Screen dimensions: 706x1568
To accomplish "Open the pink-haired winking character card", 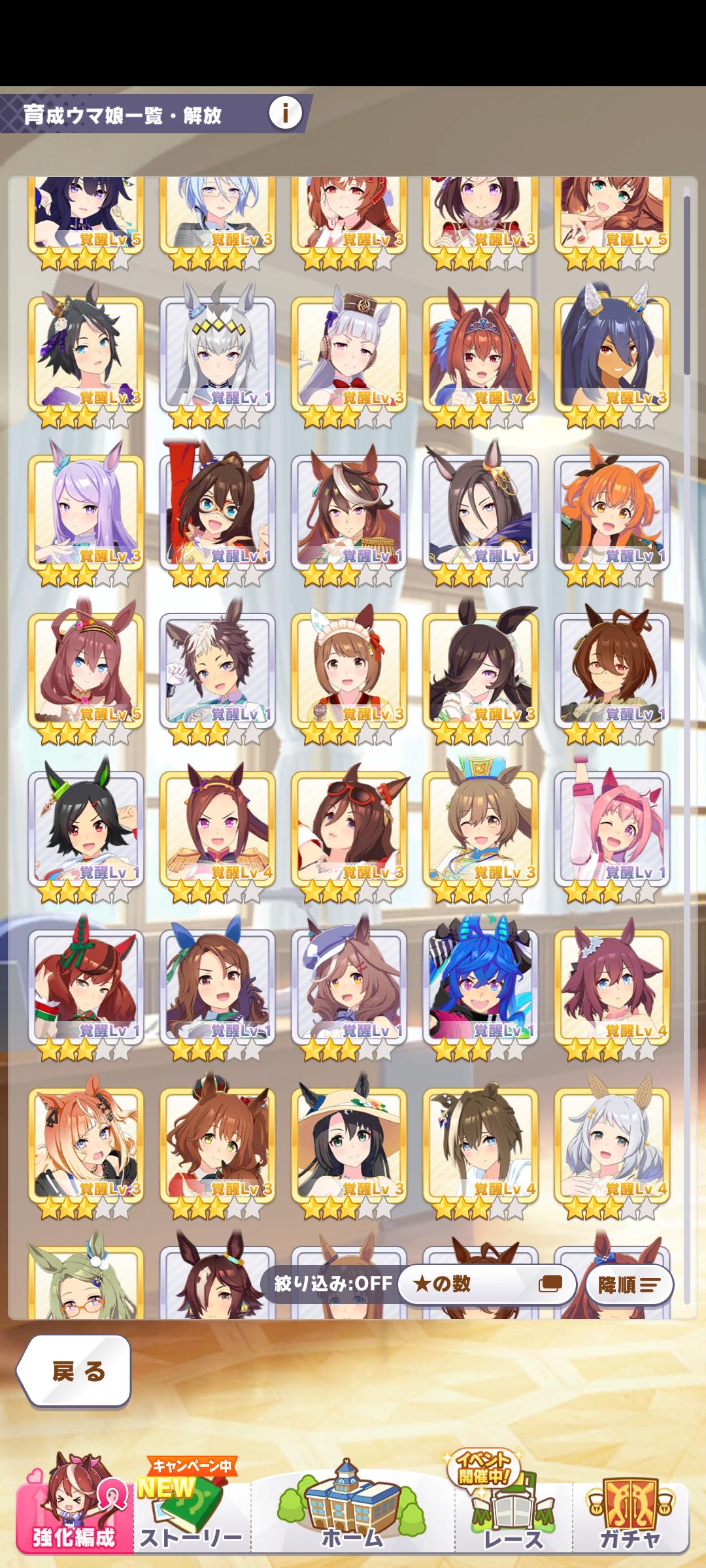I will click(612, 828).
